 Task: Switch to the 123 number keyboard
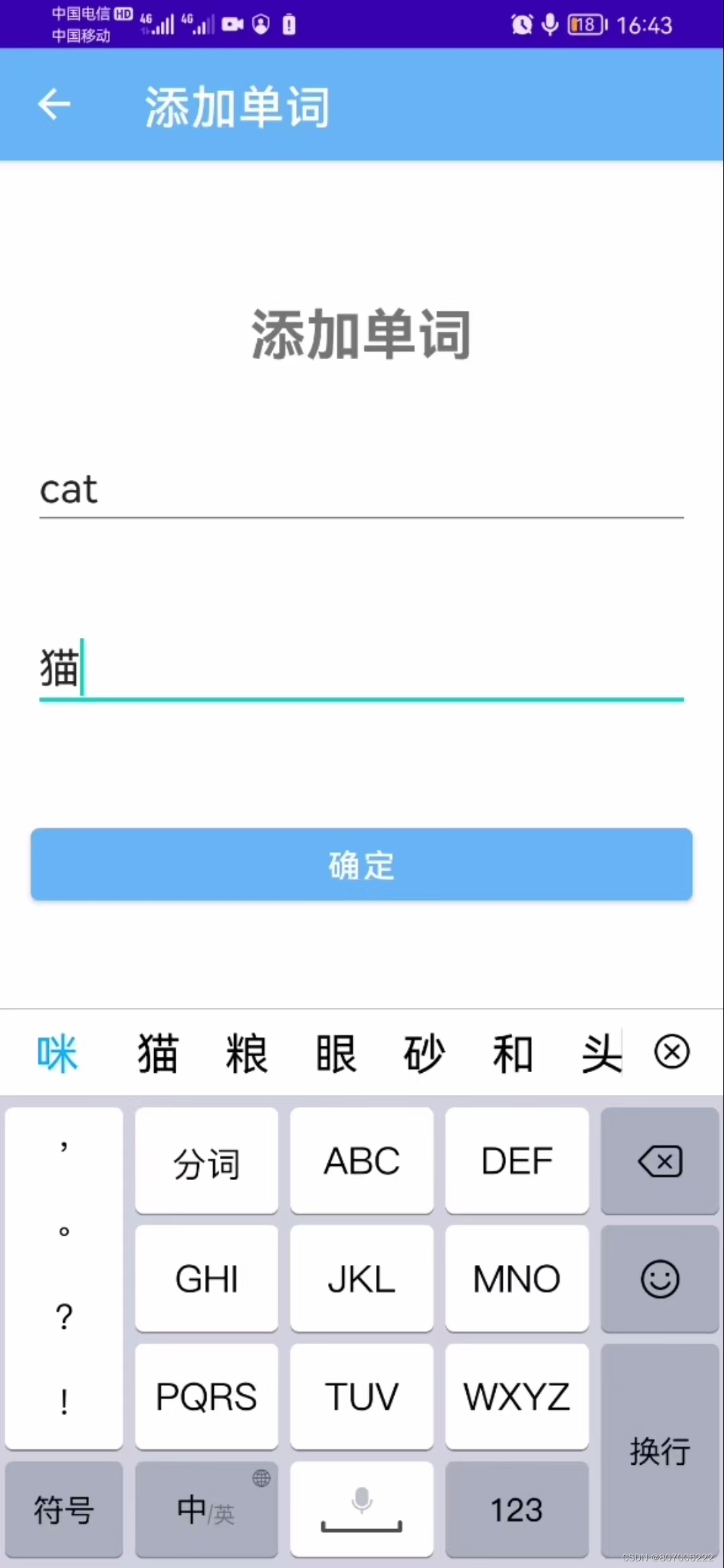(516, 1510)
